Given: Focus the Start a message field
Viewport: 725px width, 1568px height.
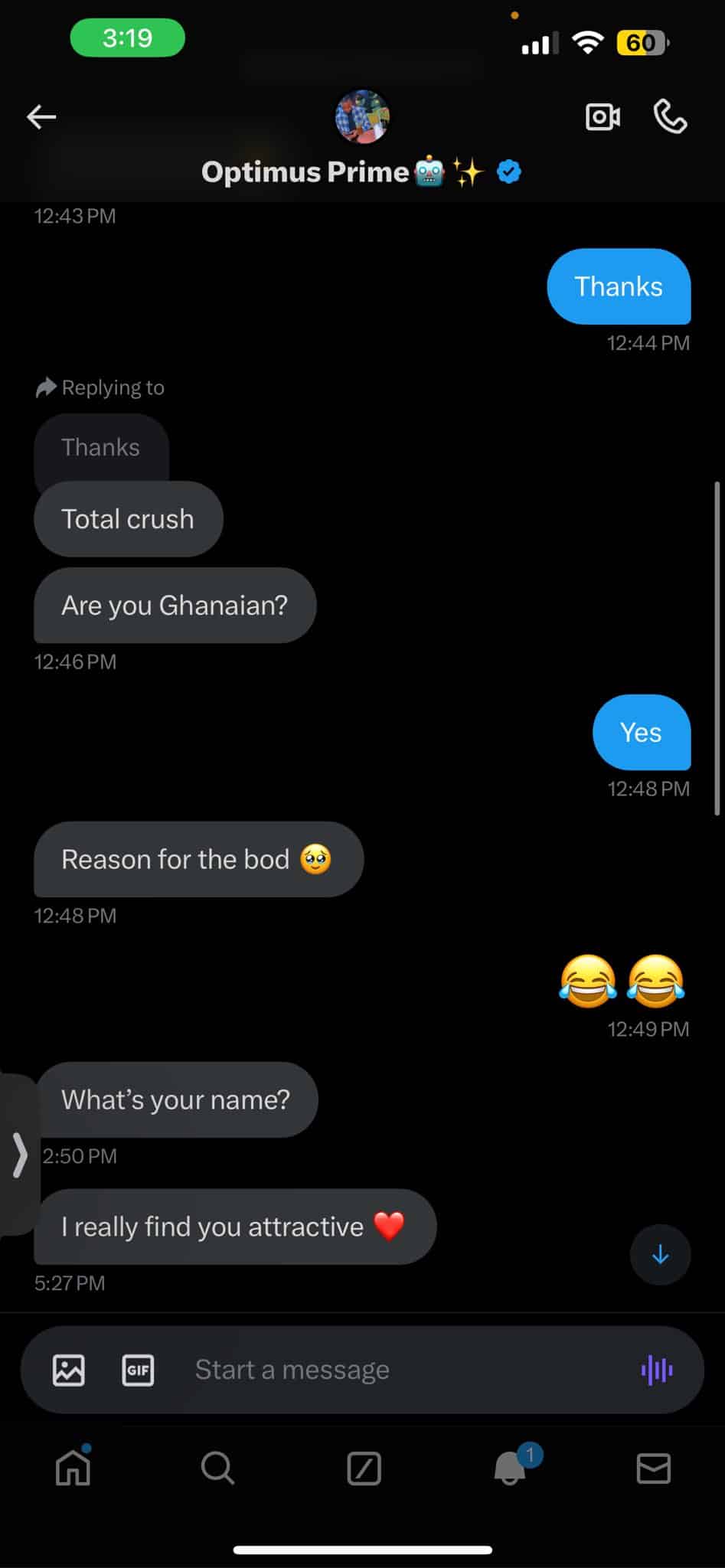Looking at the screenshot, I should pos(383,1370).
